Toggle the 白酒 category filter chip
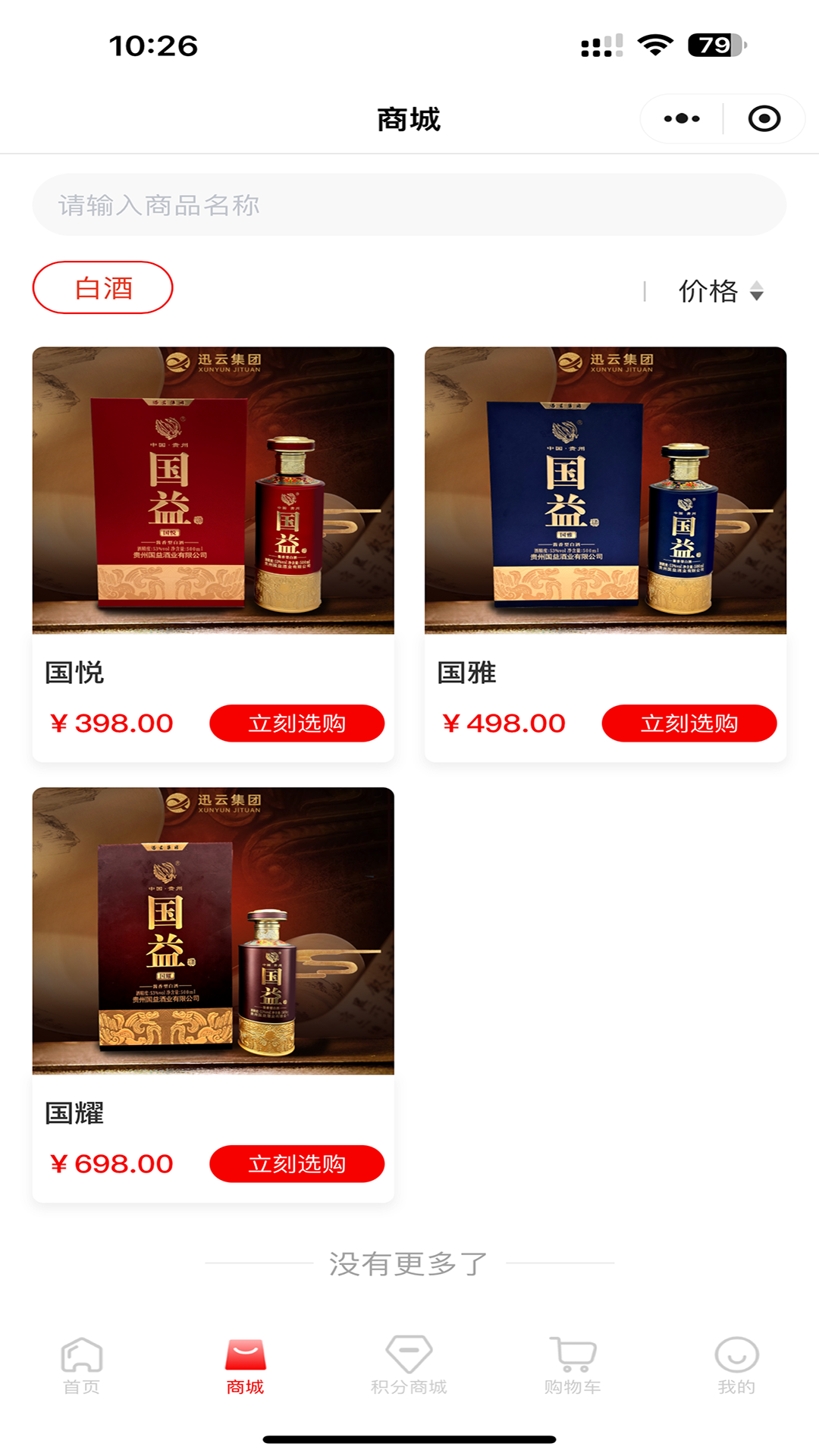819x1456 pixels. 102,288
